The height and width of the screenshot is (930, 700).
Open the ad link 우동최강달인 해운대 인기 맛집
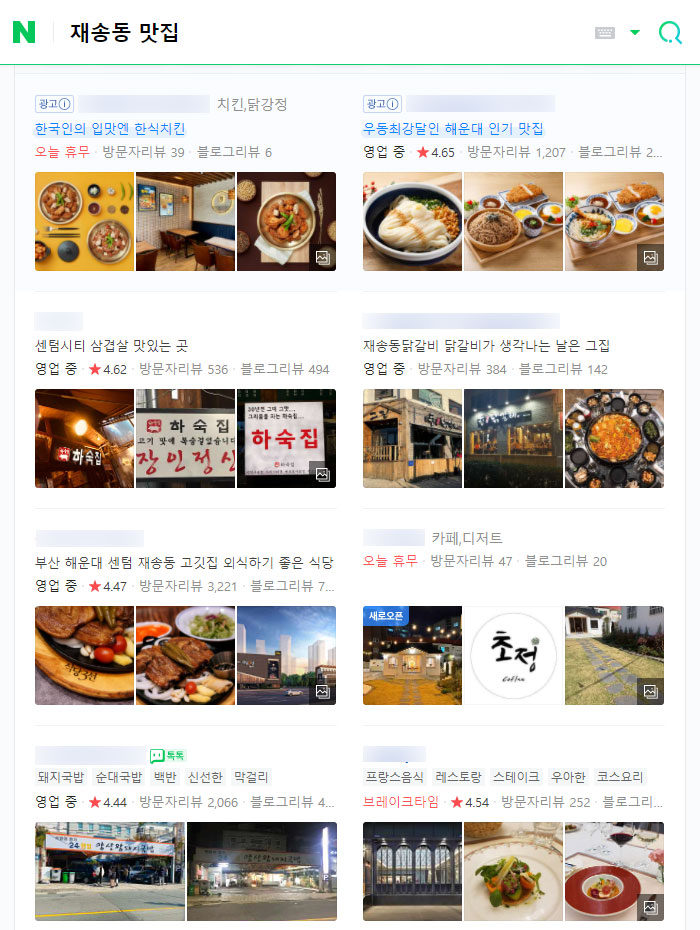point(453,129)
